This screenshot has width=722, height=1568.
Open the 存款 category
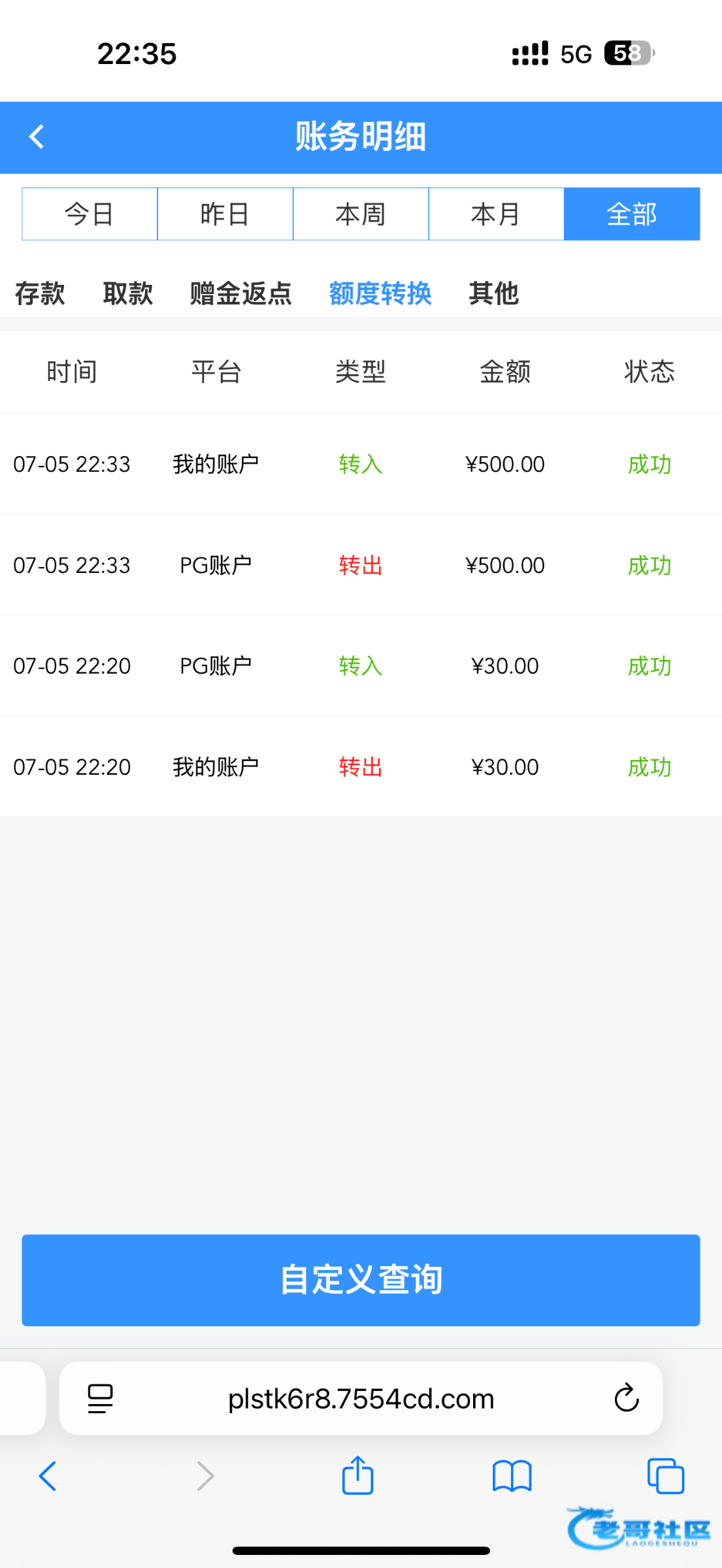40,293
